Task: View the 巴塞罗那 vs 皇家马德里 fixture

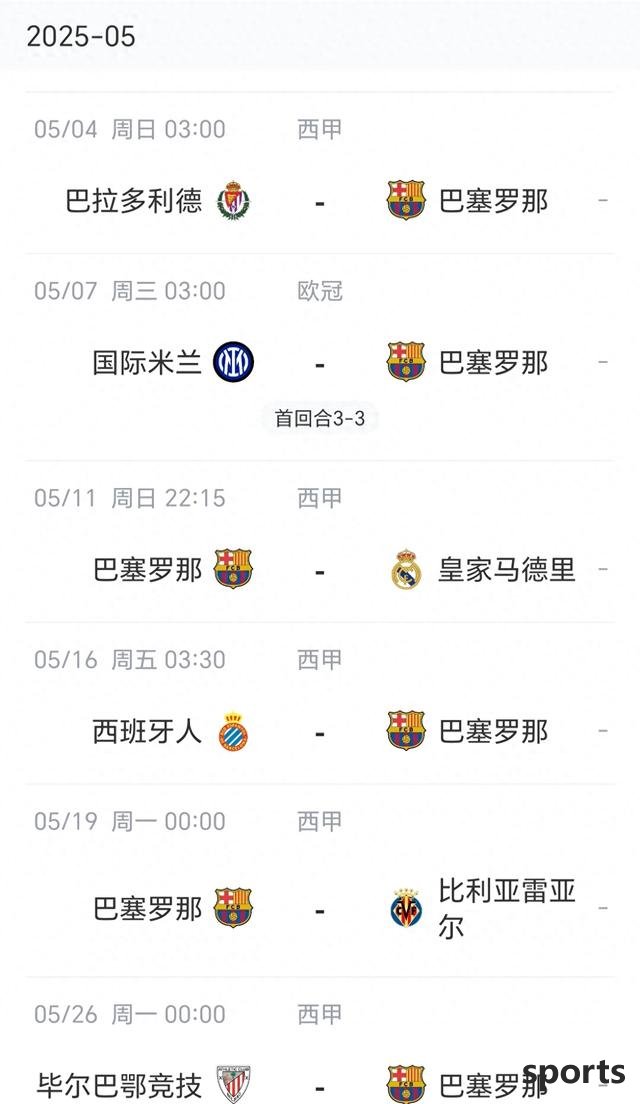Action: (320, 541)
